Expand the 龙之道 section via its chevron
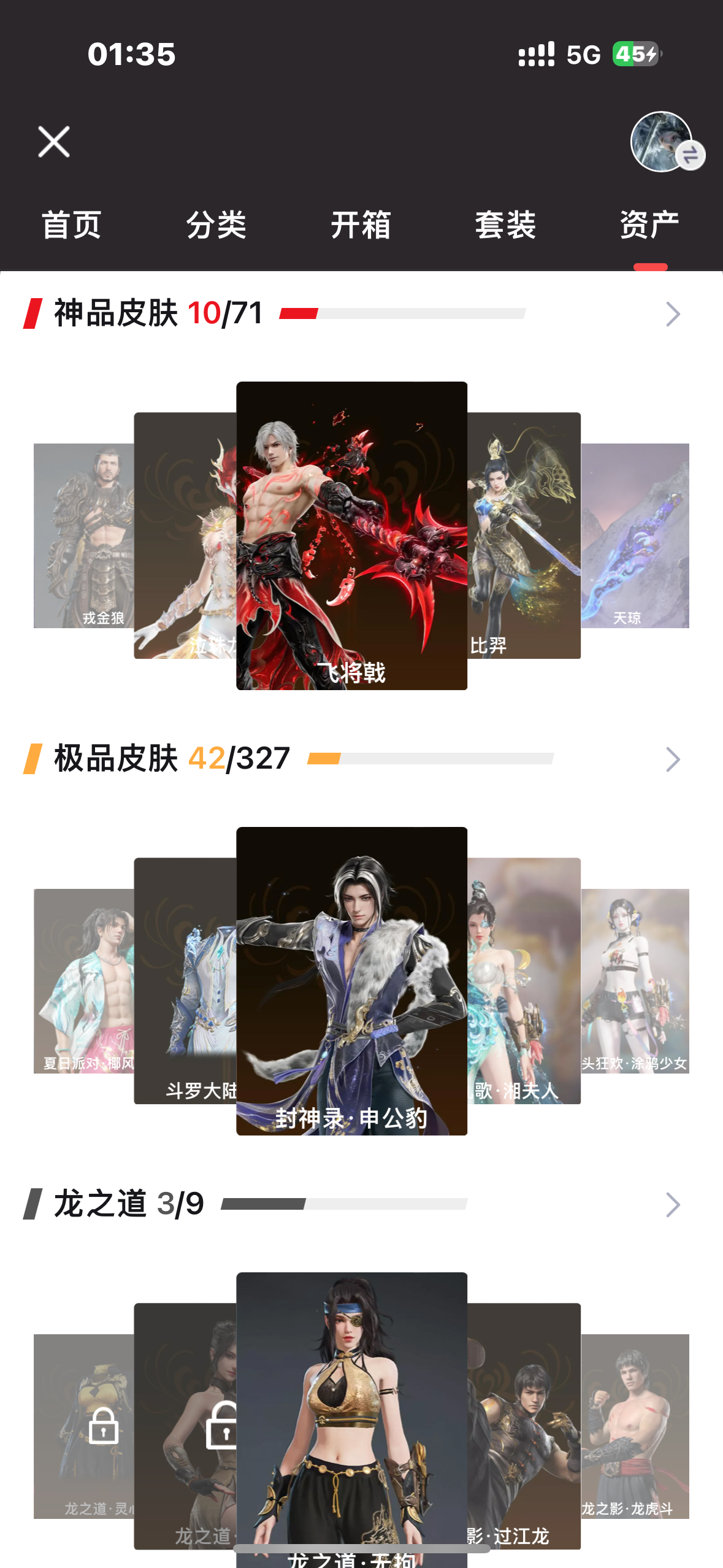Viewport: 723px width, 1568px height. (x=673, y=1205)
